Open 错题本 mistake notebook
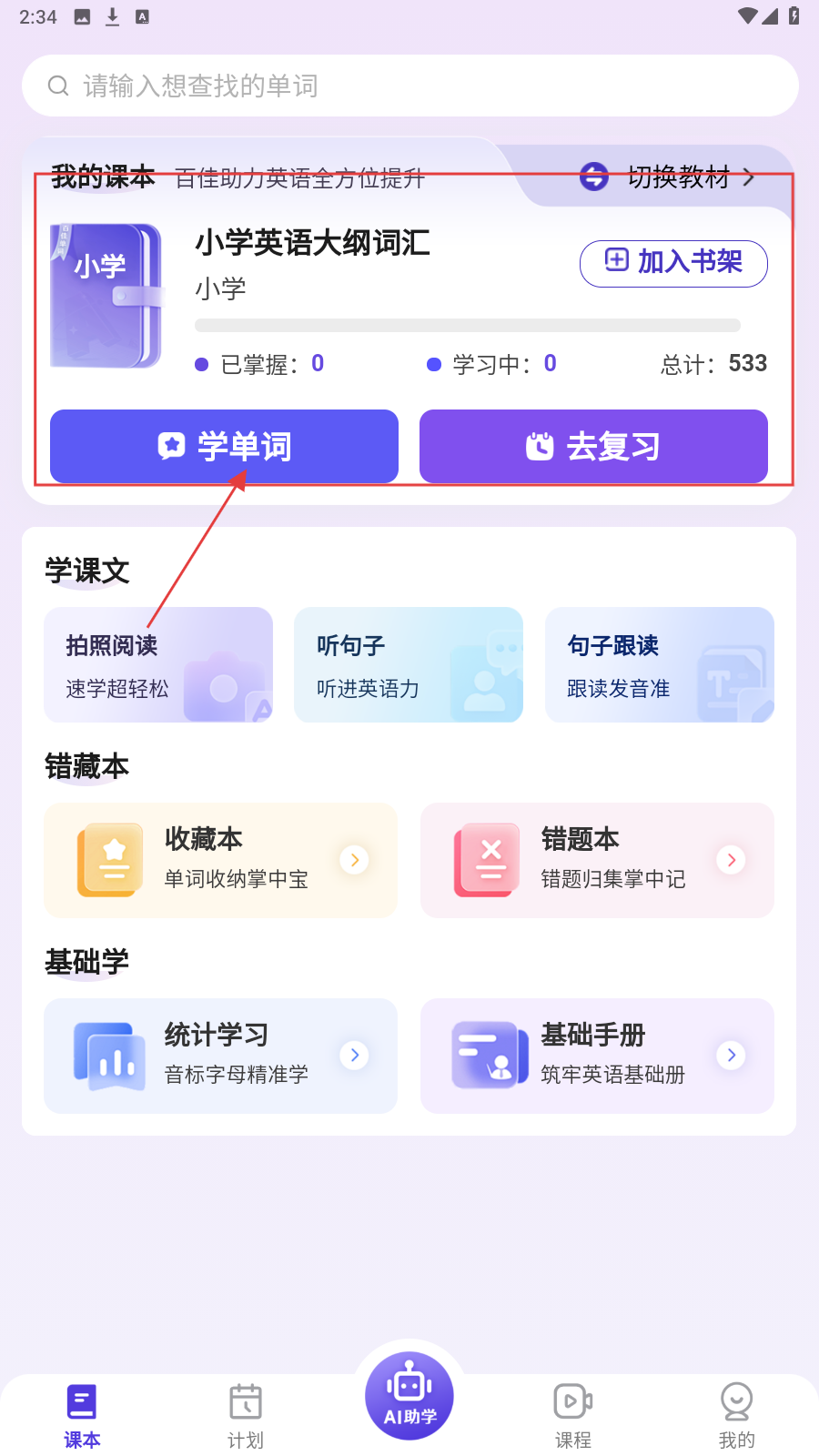Image resolution: width=819 pixels, height=1456 pixels. 597,860
